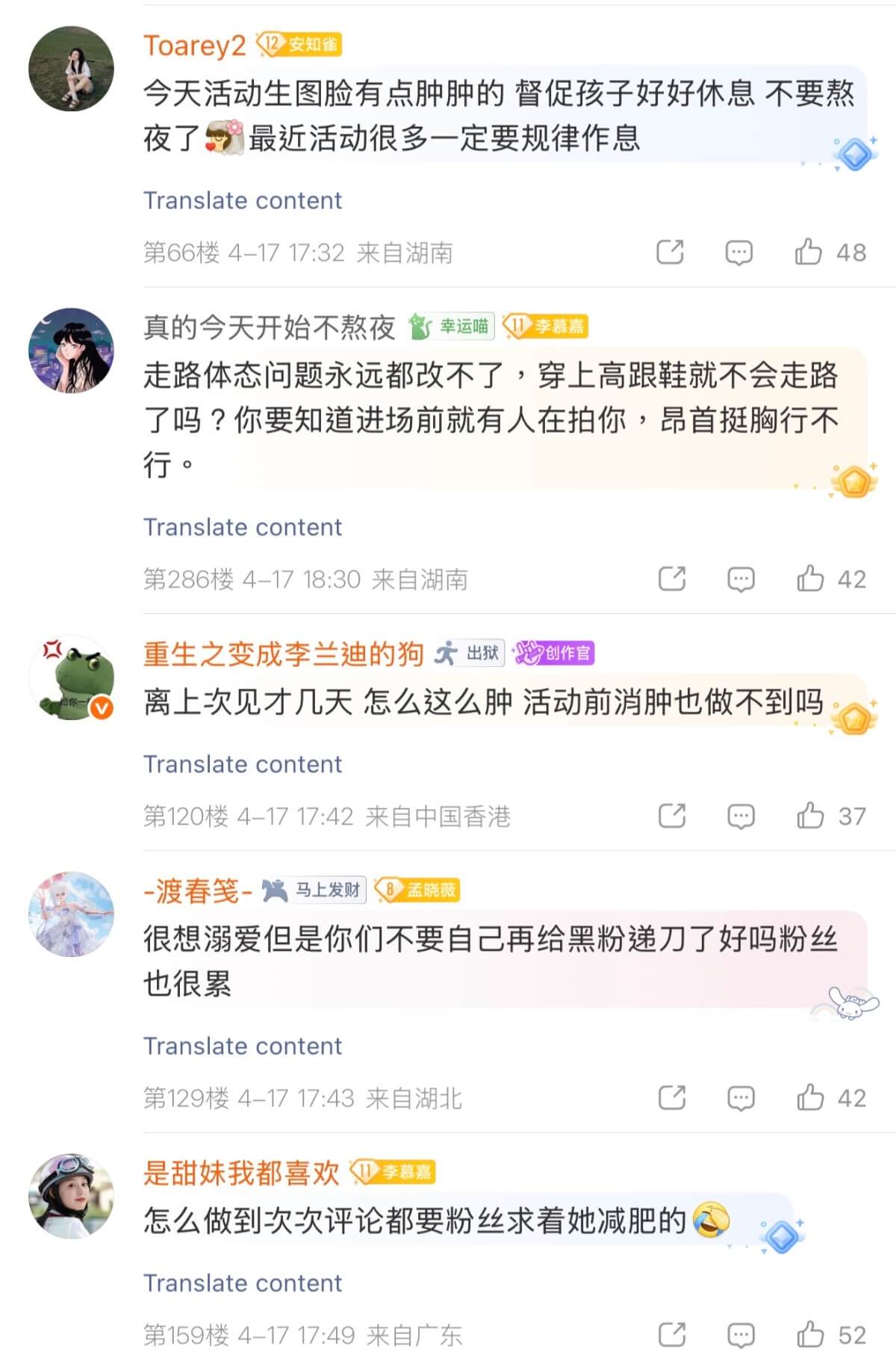The width and height of the screenshot is (896, 1370).
Task: Translate Toarey2's comment content
Action: (x=243, y=200)
